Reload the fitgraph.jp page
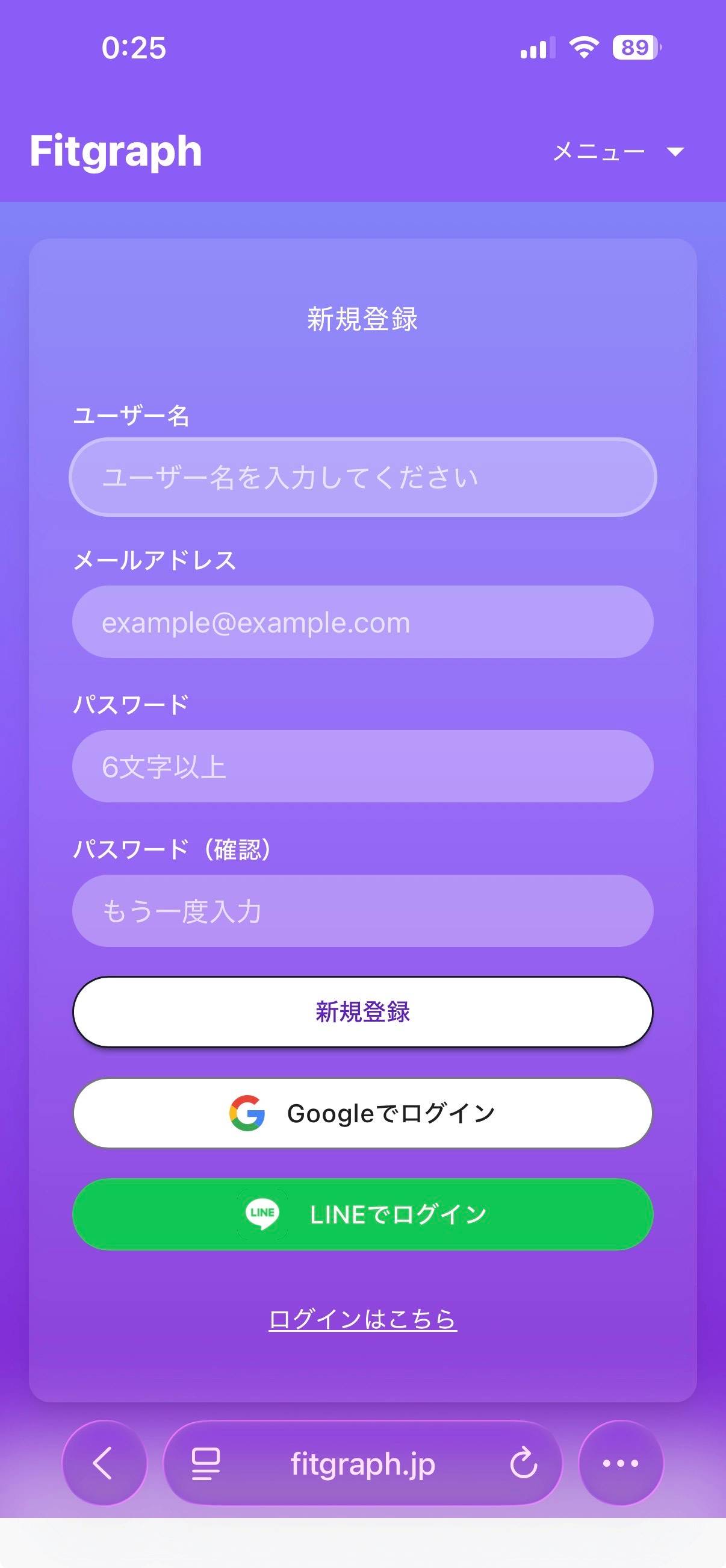This screenshot has width=726, height=1568. pos(523,1463)
